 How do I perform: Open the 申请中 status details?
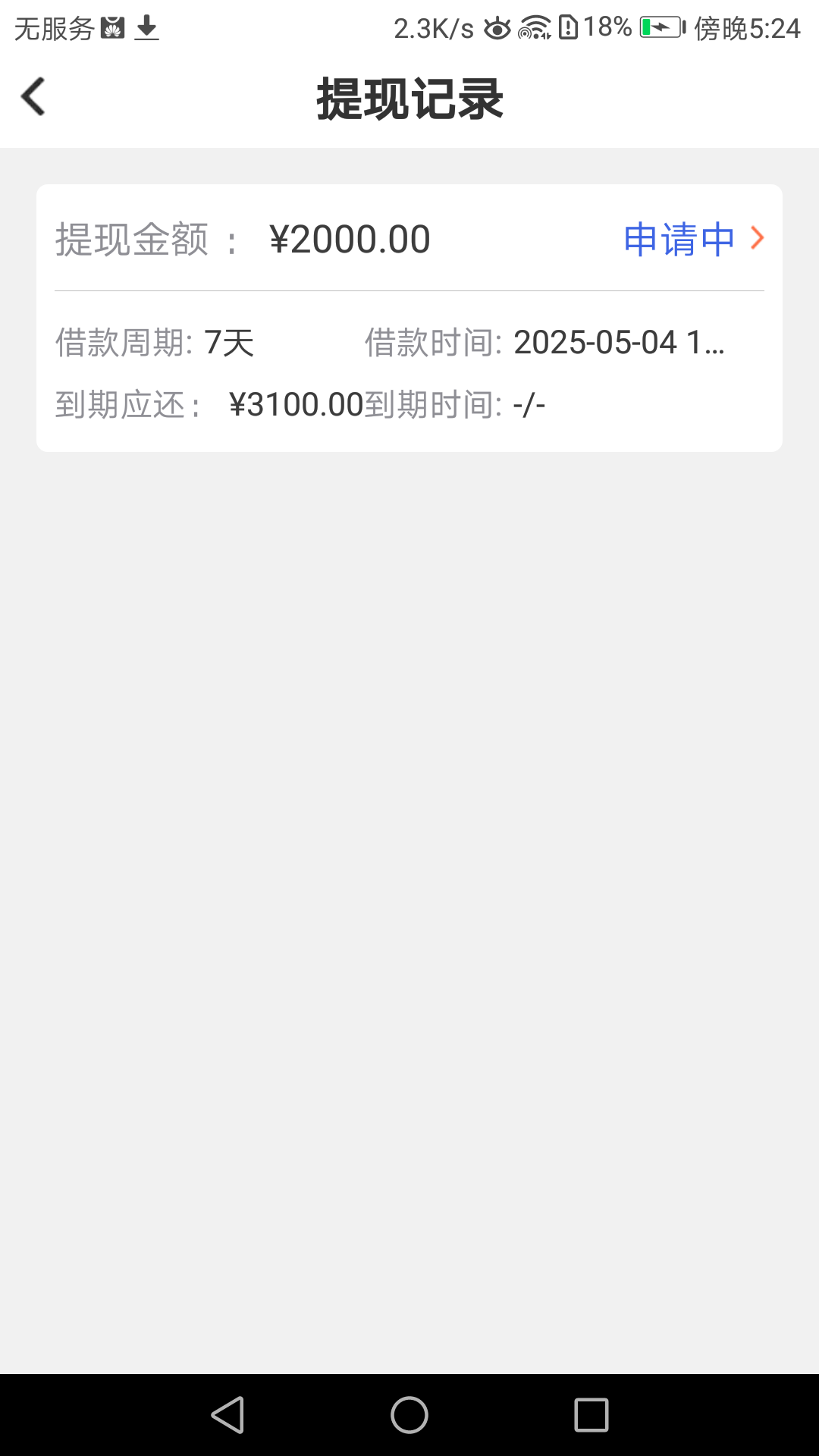click(x=693, y=240)
